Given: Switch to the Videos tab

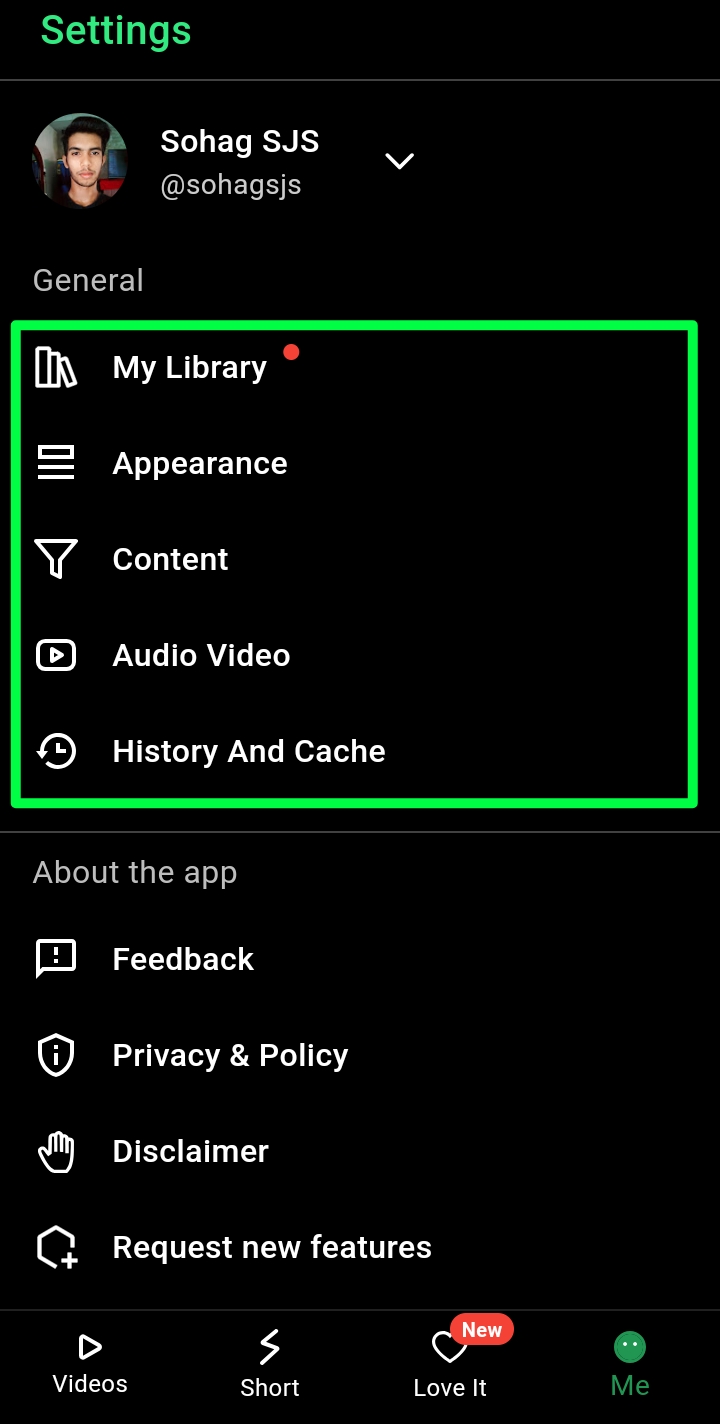Looking at the screenshot, I should (90, 1365).
